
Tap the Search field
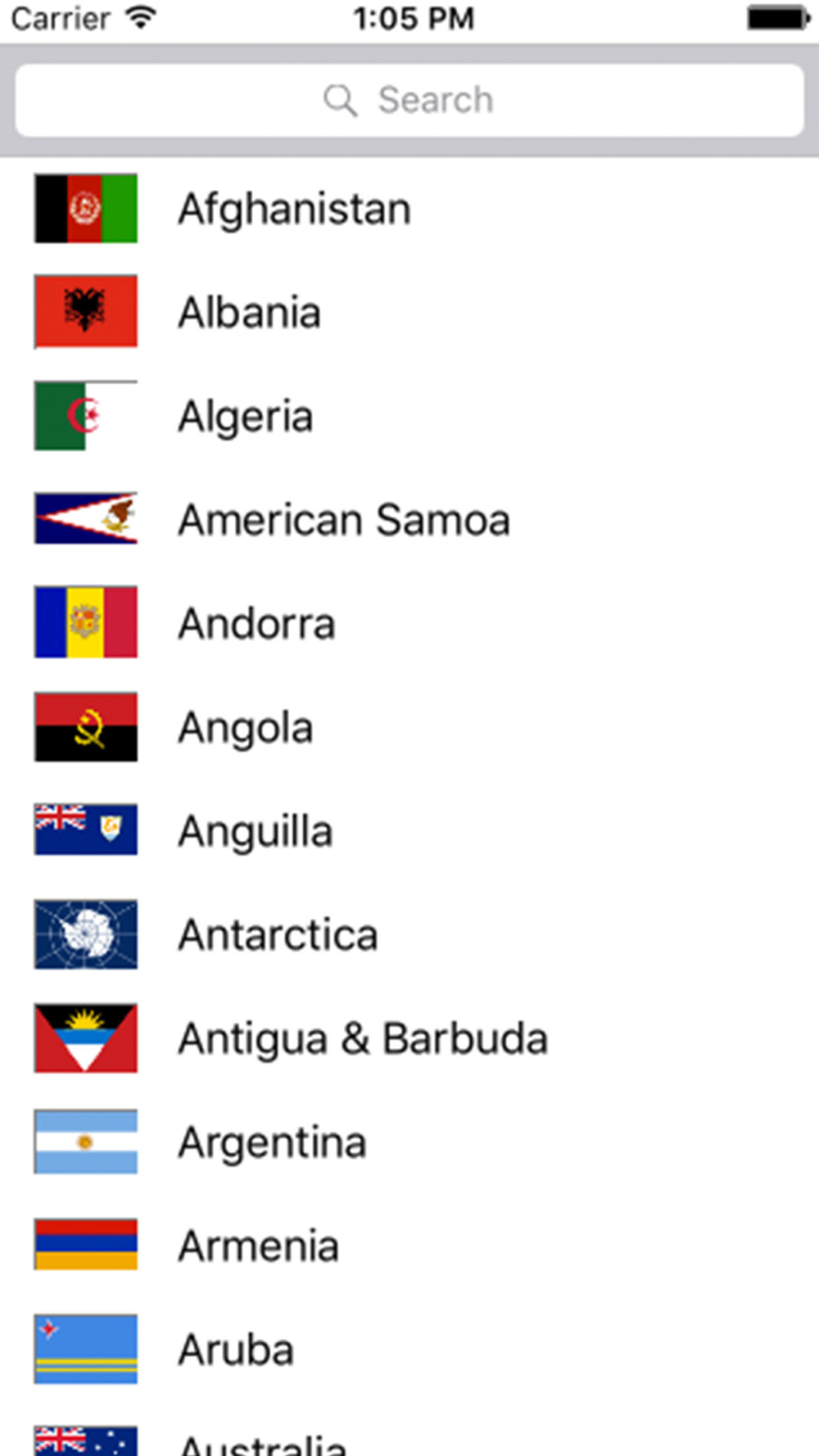pyautogui.click(x=409, y=100)
